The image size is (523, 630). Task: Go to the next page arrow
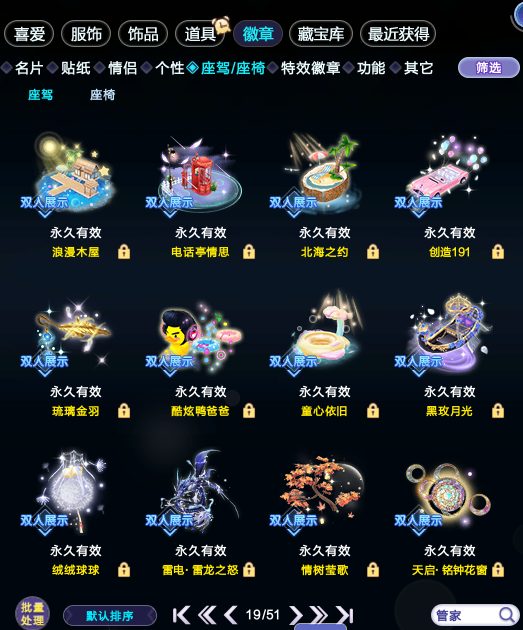pyautogui.click(x=296, y=615)
